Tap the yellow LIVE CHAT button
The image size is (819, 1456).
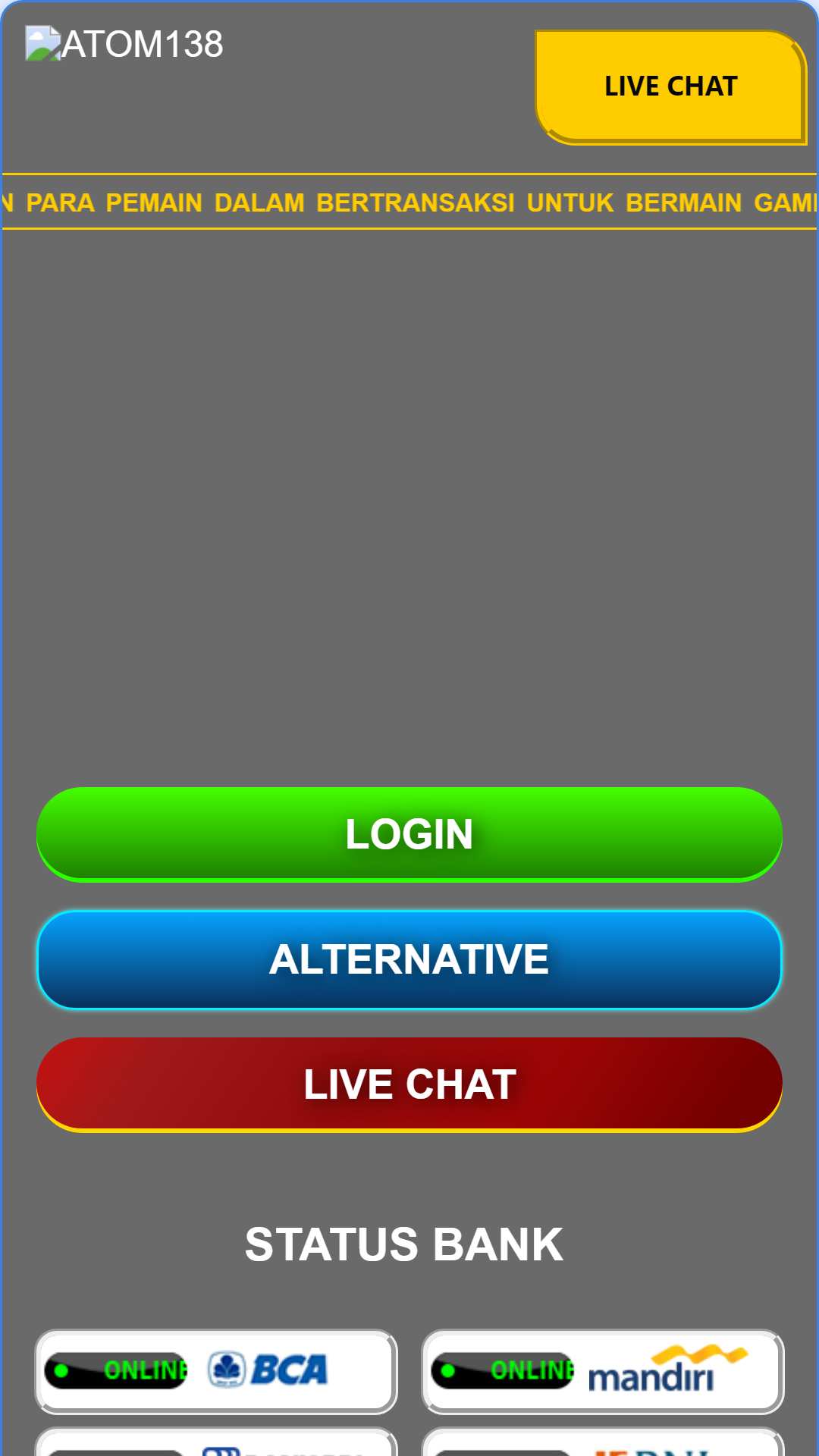point(670,86)
